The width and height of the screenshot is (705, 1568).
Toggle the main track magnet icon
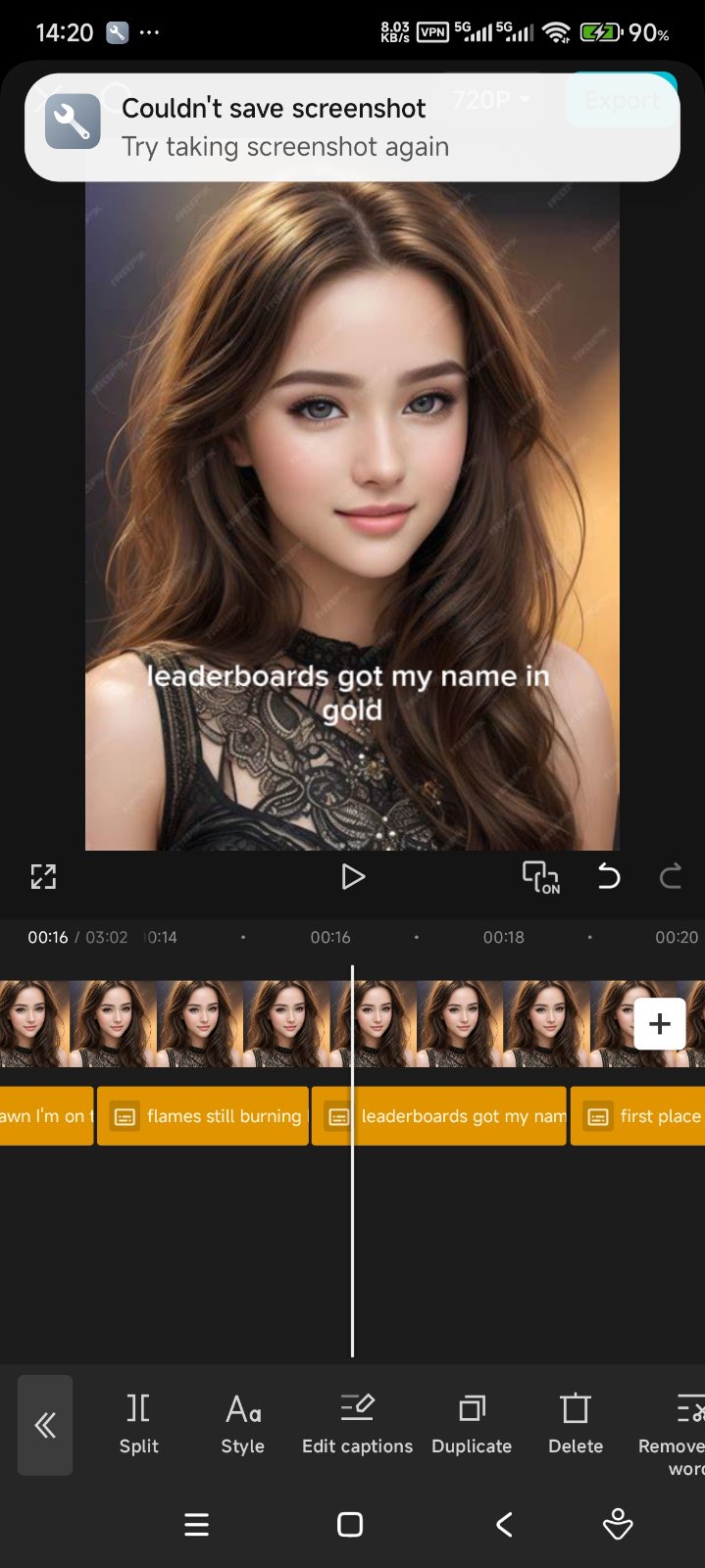(540, 876)
